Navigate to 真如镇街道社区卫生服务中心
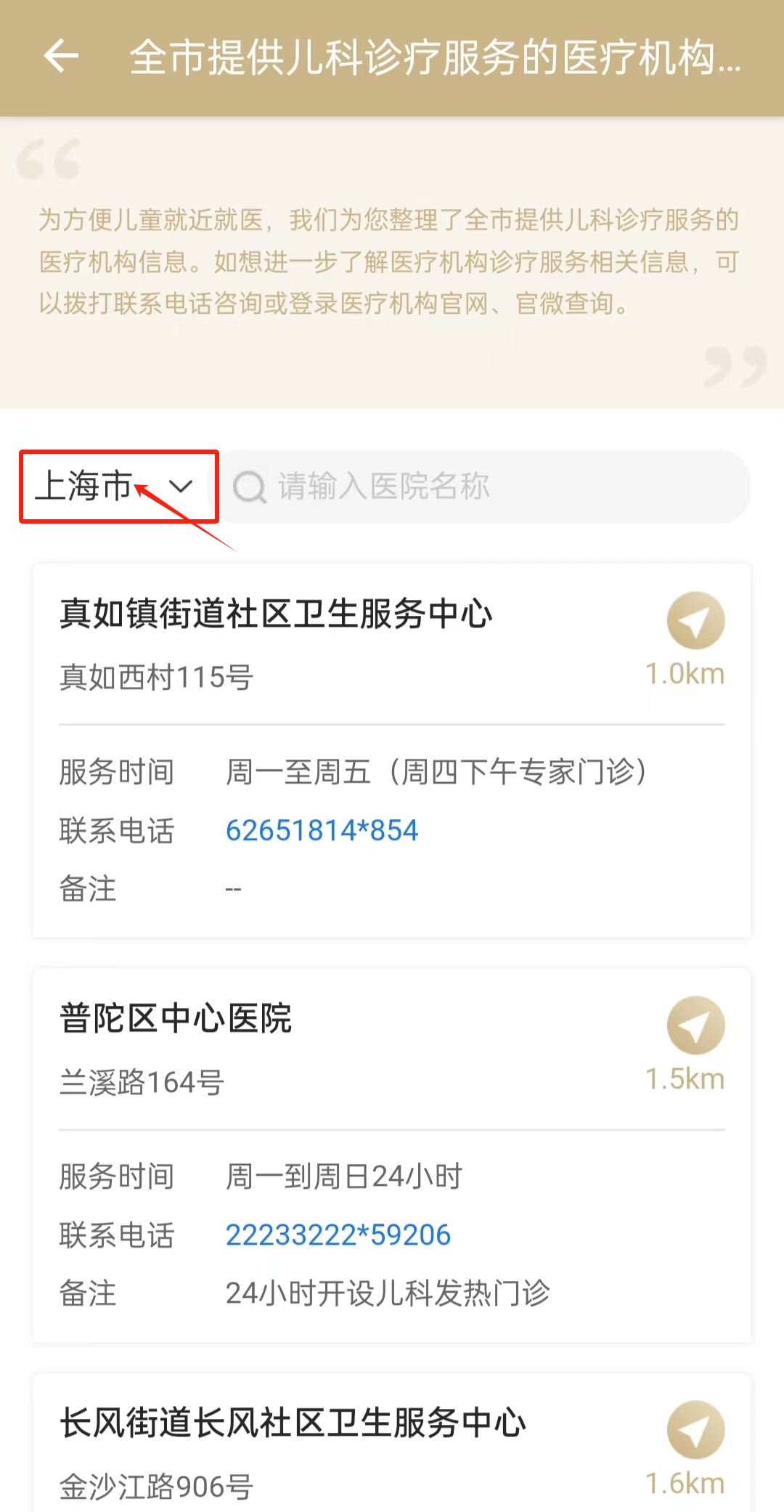Image resolution: width=784 pixels, height=1512 pixels. point(695,621)
